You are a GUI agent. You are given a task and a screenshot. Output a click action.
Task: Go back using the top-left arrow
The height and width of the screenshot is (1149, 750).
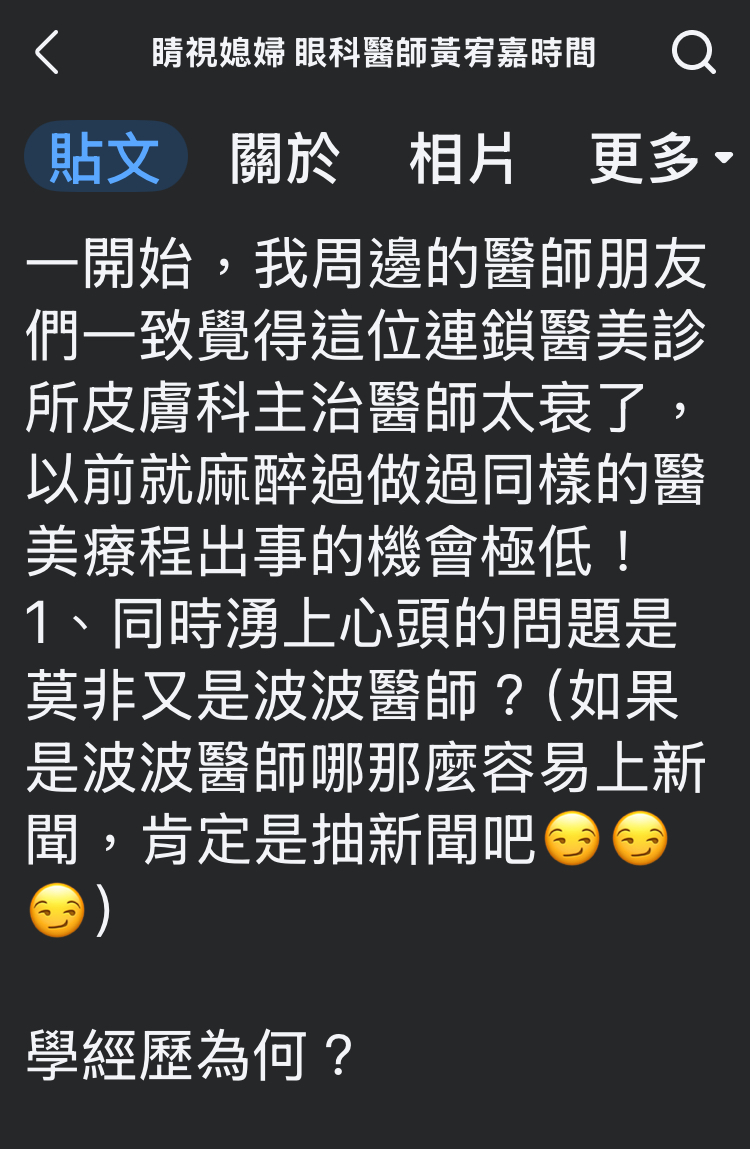[47, 52]
